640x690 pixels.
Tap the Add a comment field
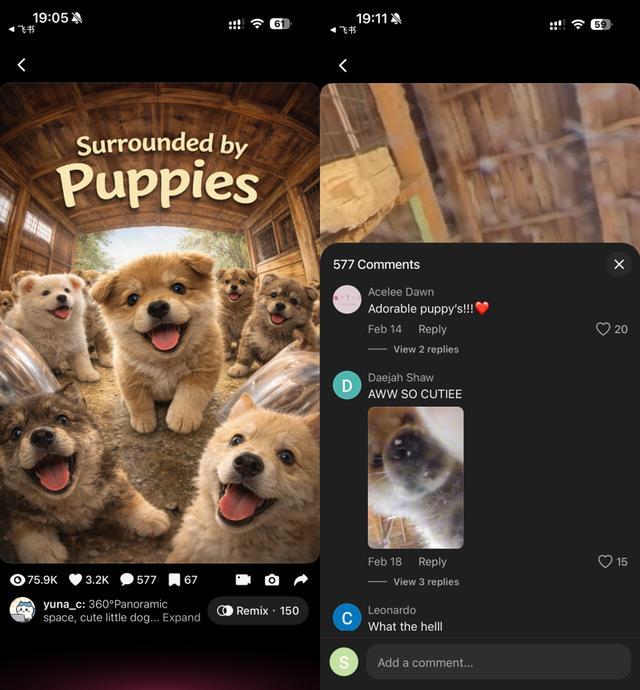click(497, 662)
